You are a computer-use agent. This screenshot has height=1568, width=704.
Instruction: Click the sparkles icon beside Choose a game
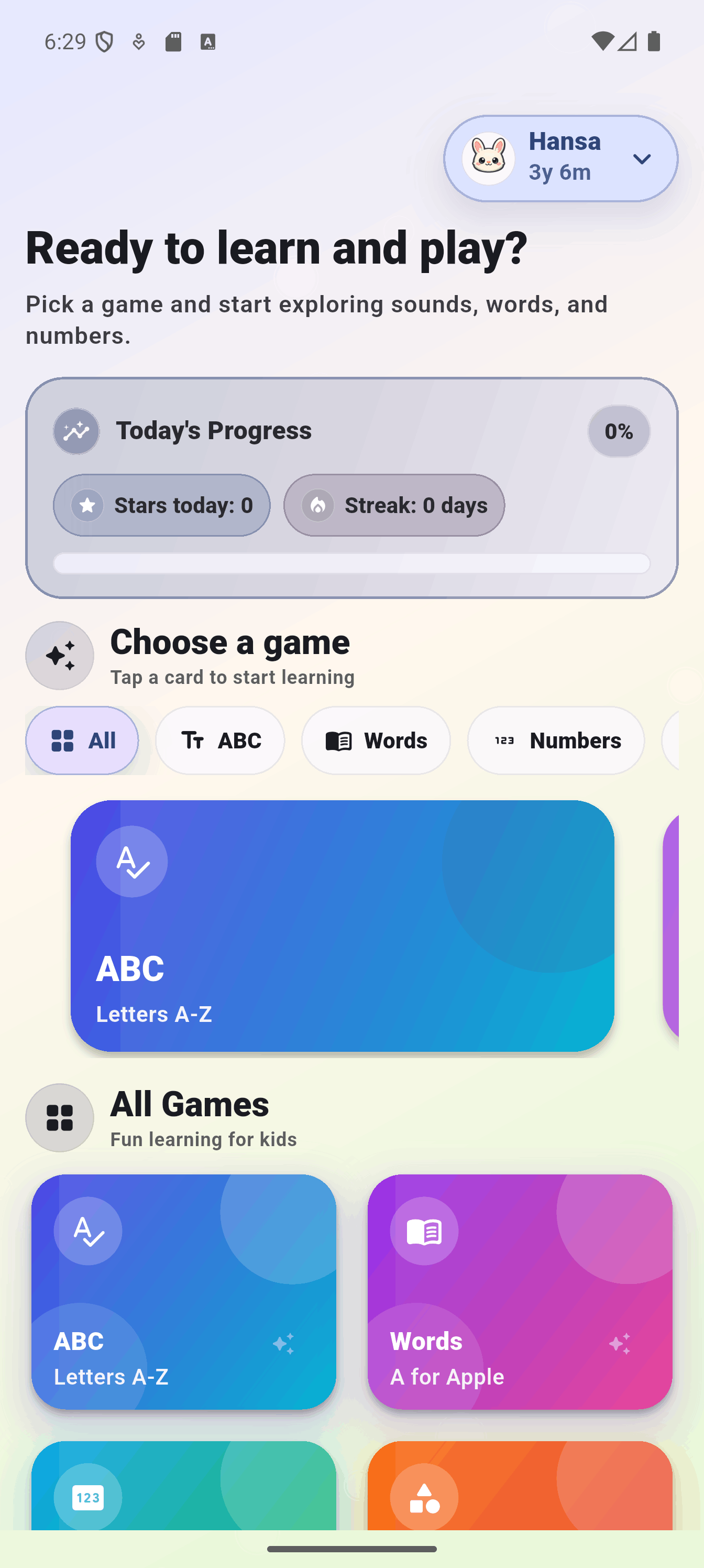59,656
